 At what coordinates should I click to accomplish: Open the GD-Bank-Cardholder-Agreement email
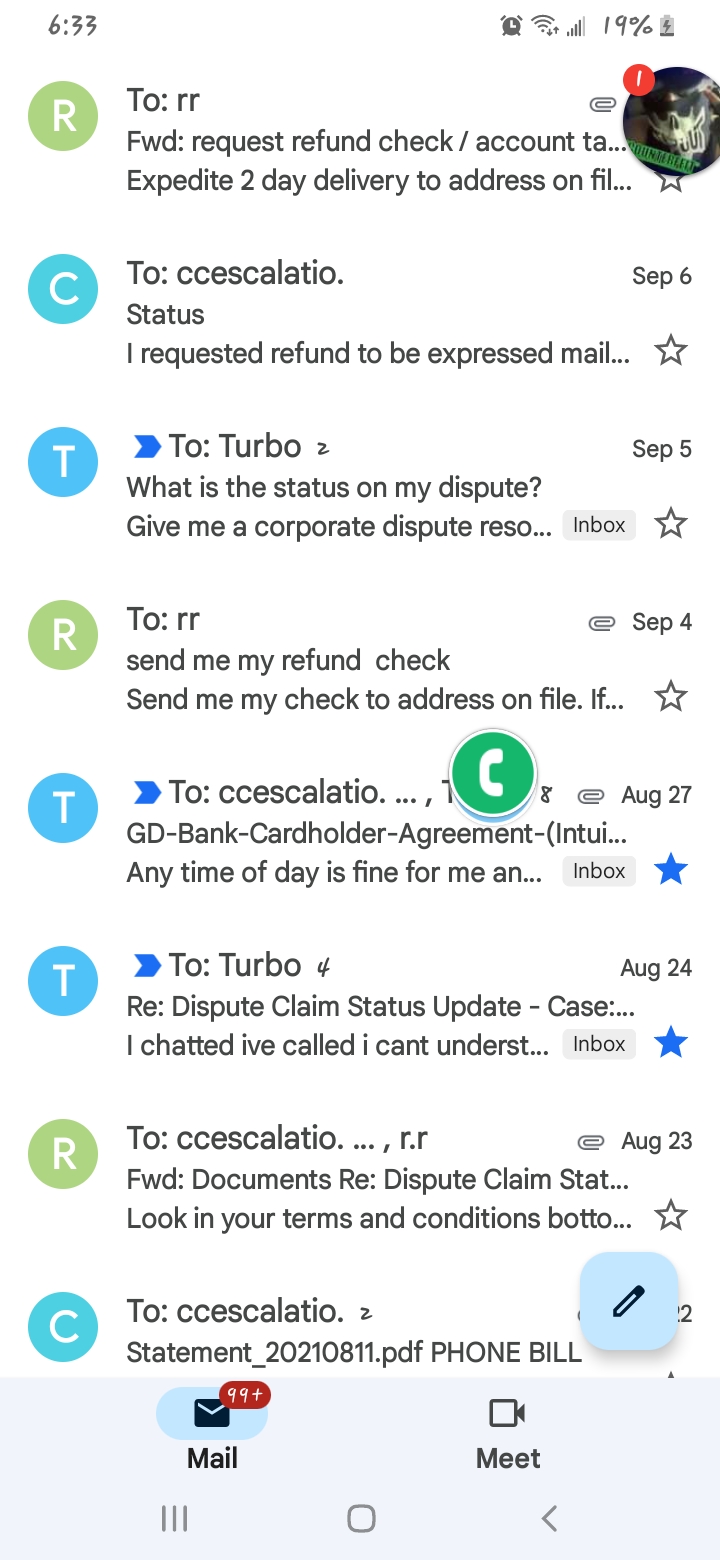[340, 833]
